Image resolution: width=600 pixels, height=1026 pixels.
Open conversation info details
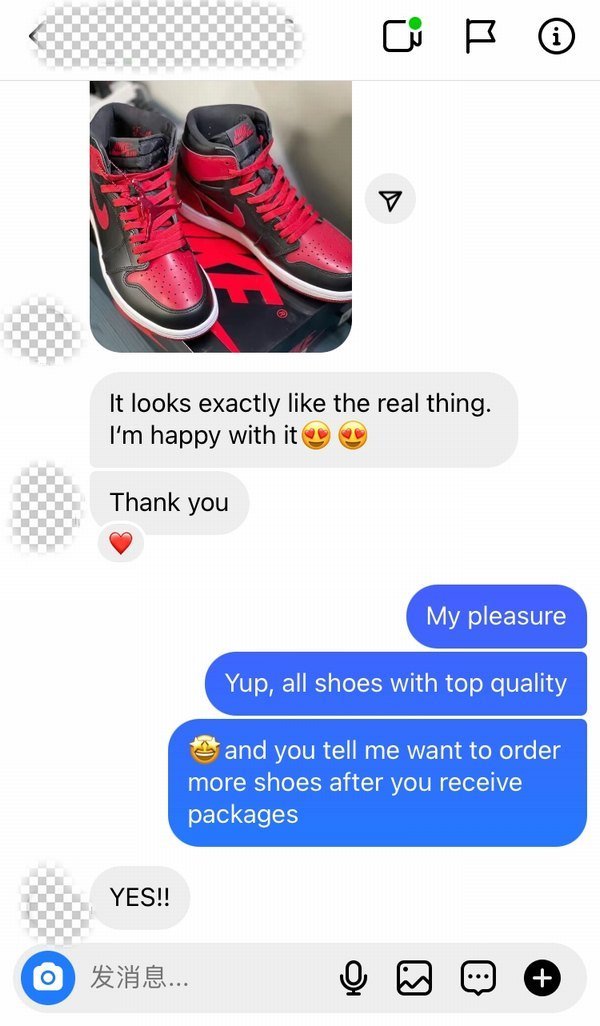click(556, 37)
